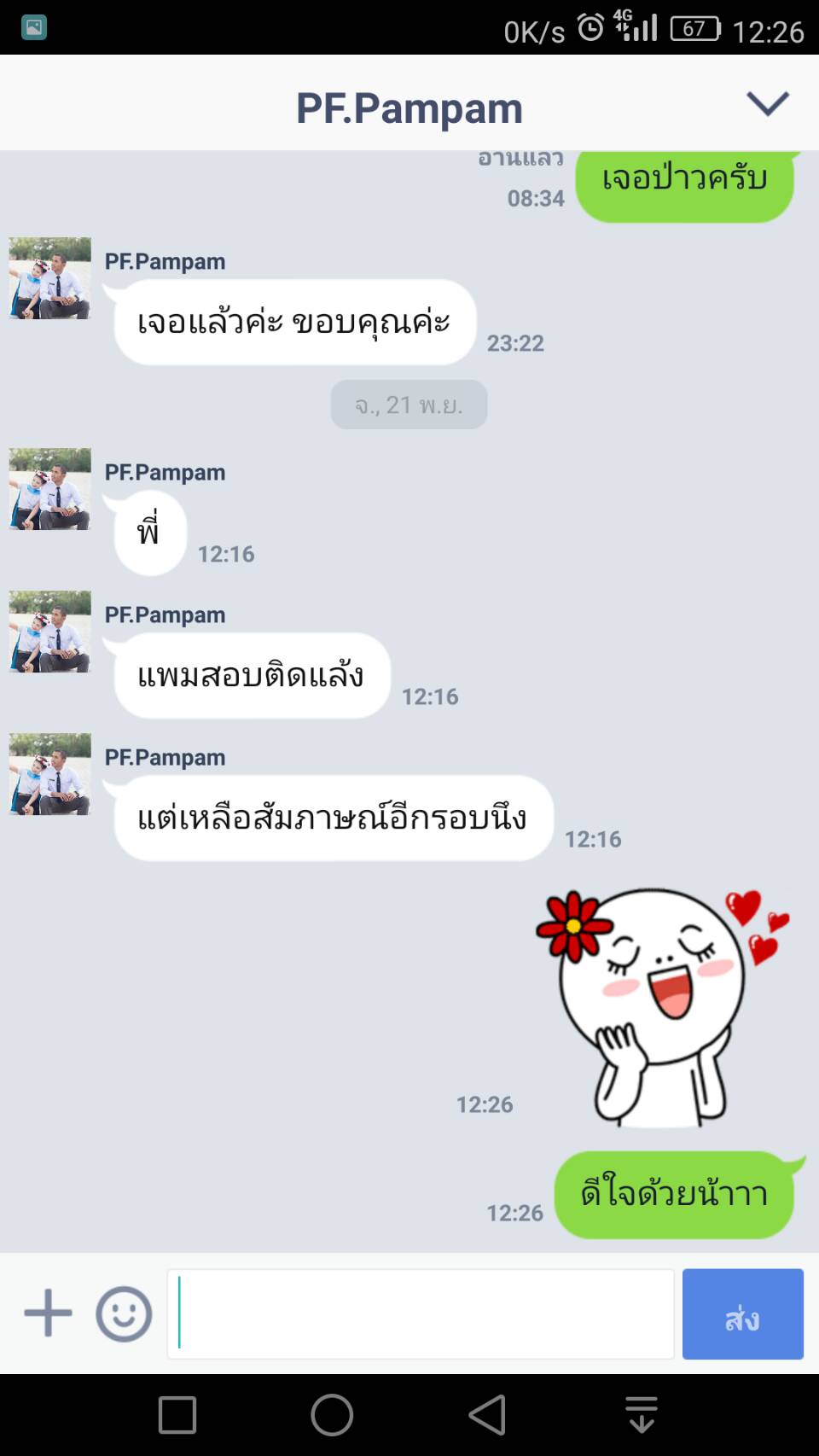Go back with the system back button
Image resolution: width=819 pixels, height=1456 pixels.
pos(487,1414)
